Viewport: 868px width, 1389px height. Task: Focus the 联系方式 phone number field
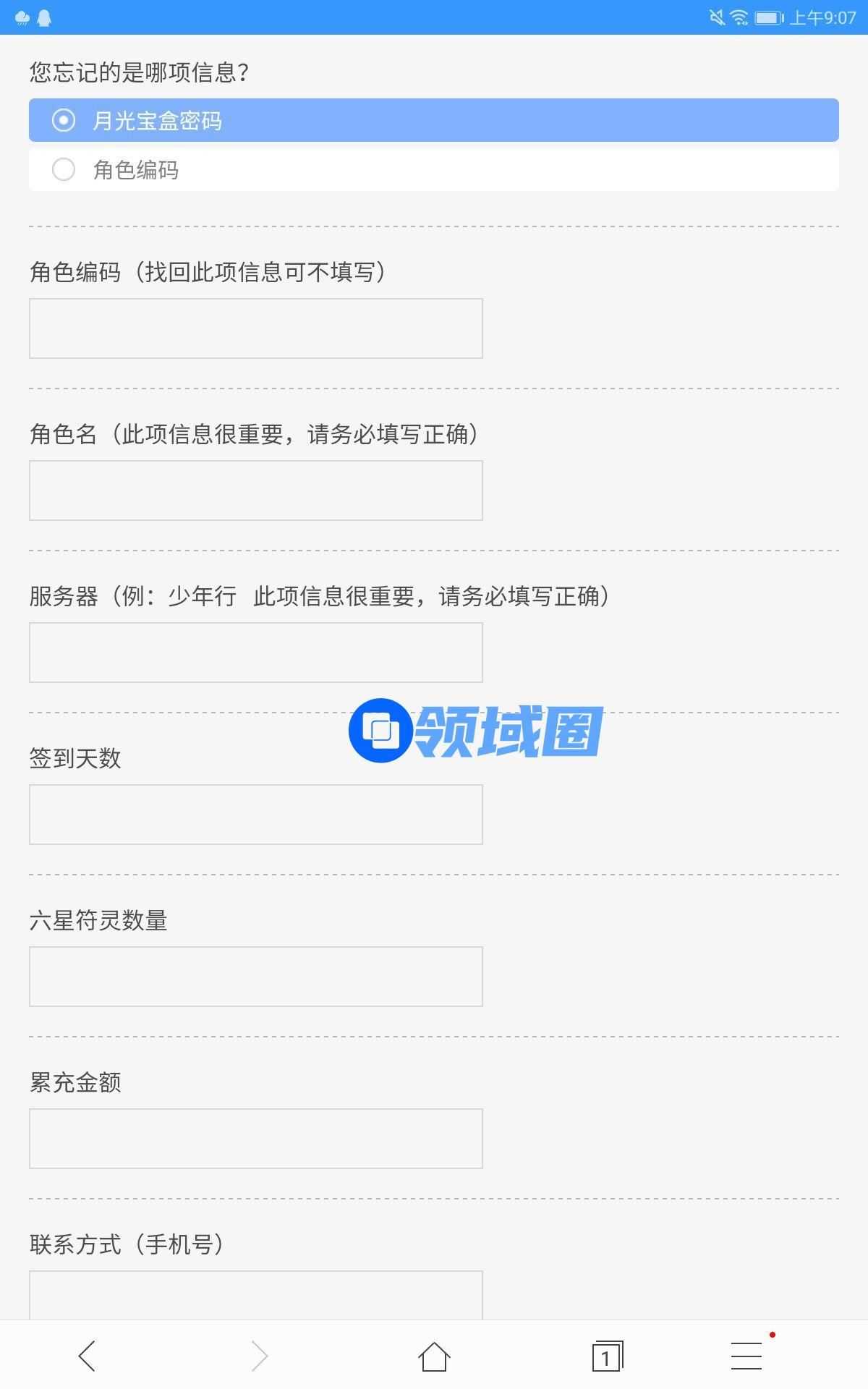pos(255,1295)
